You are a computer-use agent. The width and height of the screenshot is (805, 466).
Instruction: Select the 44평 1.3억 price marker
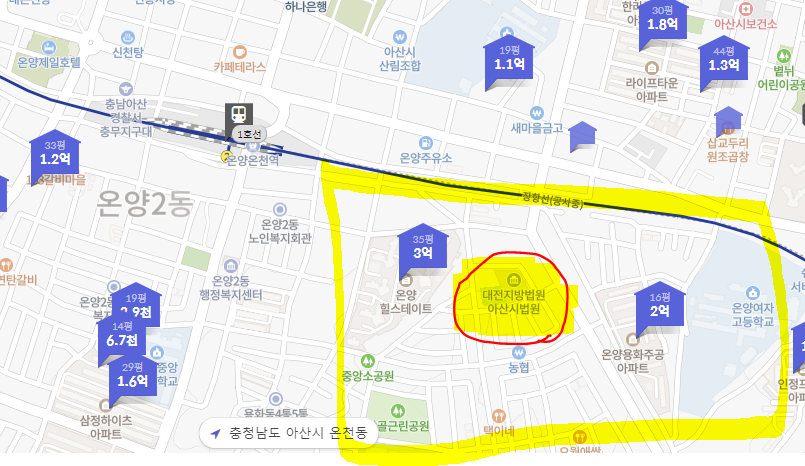[x=724, y=60]
